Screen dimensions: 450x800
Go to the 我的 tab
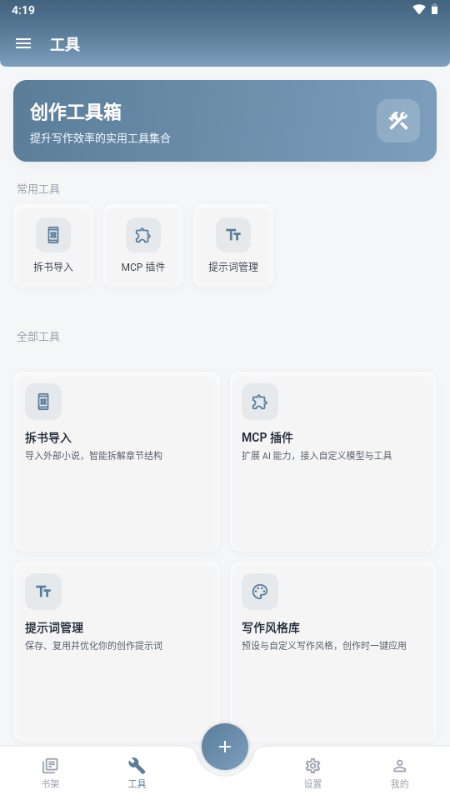point(399,773)
